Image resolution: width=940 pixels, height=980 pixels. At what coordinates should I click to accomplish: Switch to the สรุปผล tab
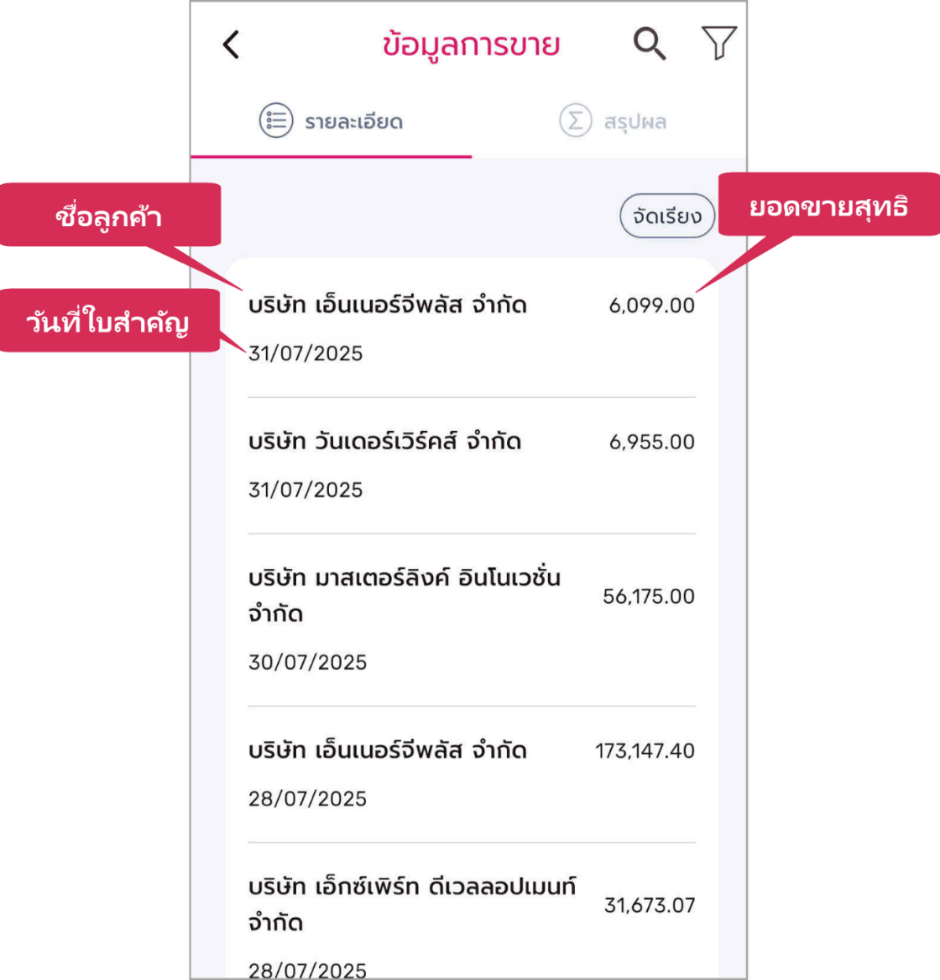click(x=612, y=121)
